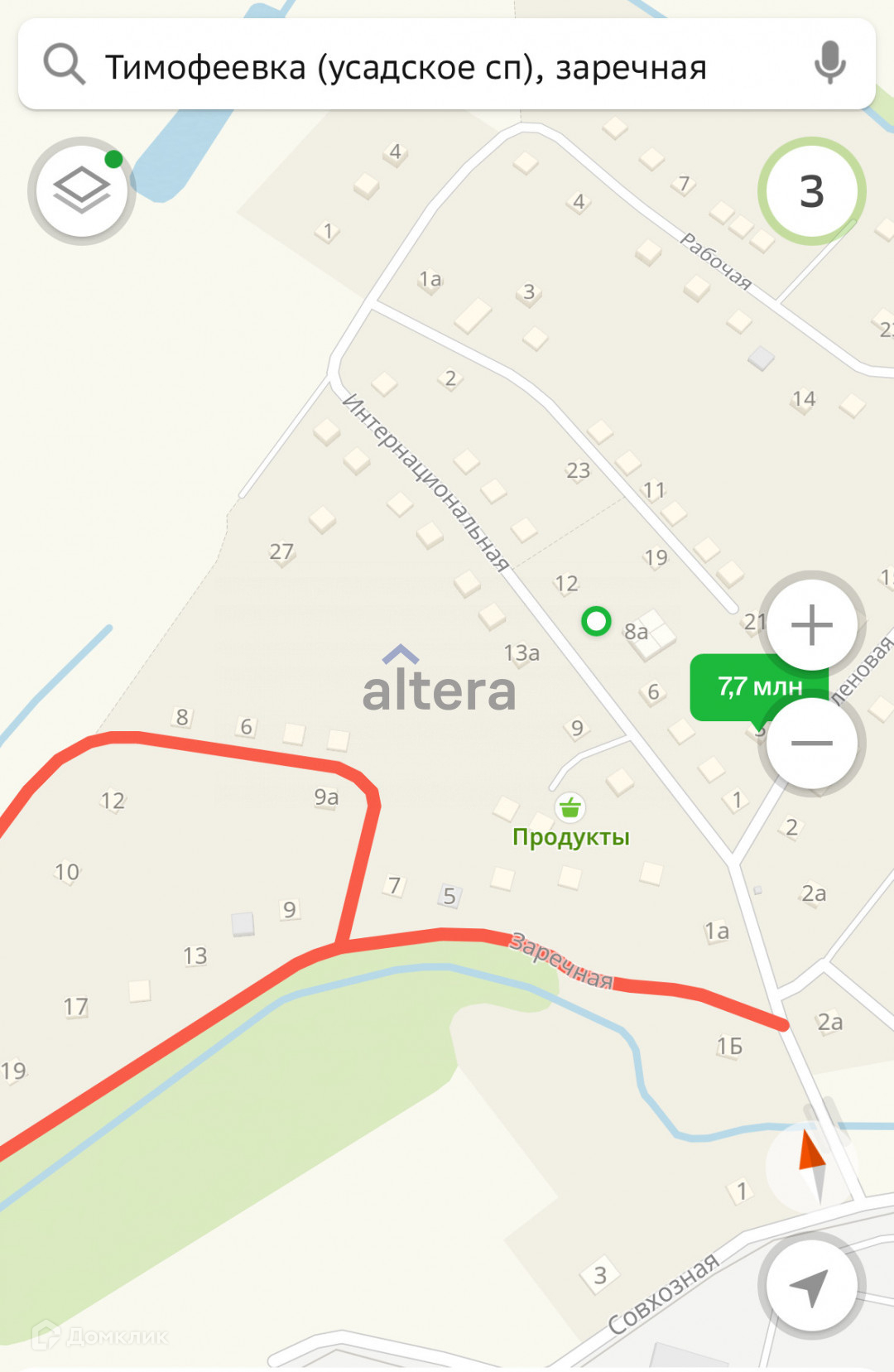Zoom out on the map
894x1372 pixels.
[x=811, y=743]
